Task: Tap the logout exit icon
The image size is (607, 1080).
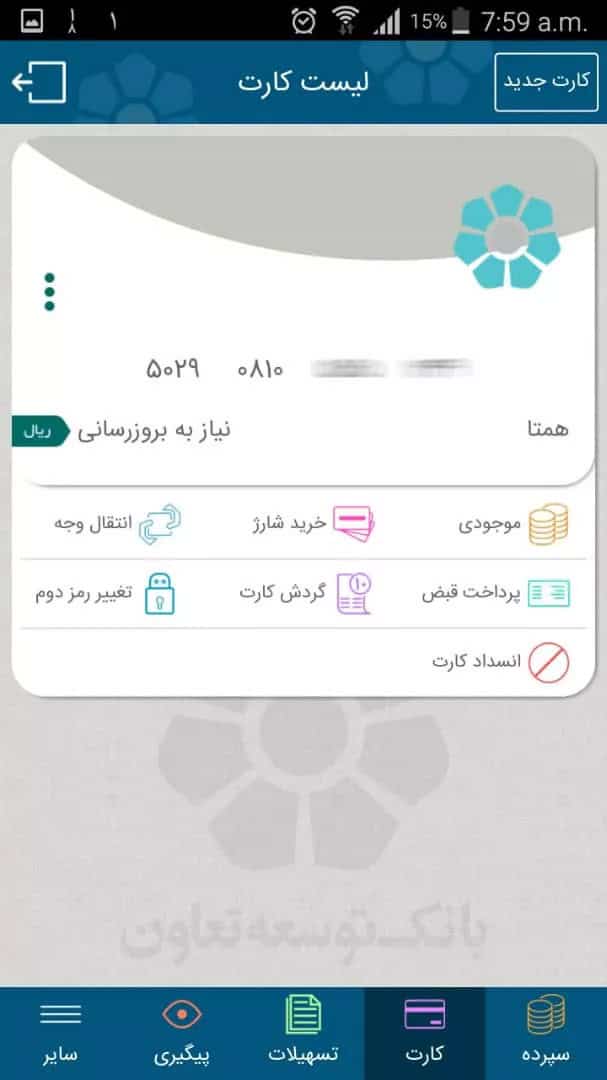Action: (x=39, y=82)
